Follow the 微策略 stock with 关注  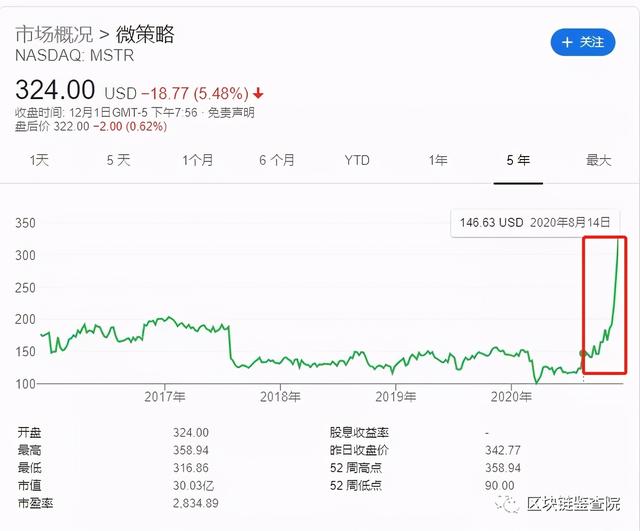[x=583, y=42]
